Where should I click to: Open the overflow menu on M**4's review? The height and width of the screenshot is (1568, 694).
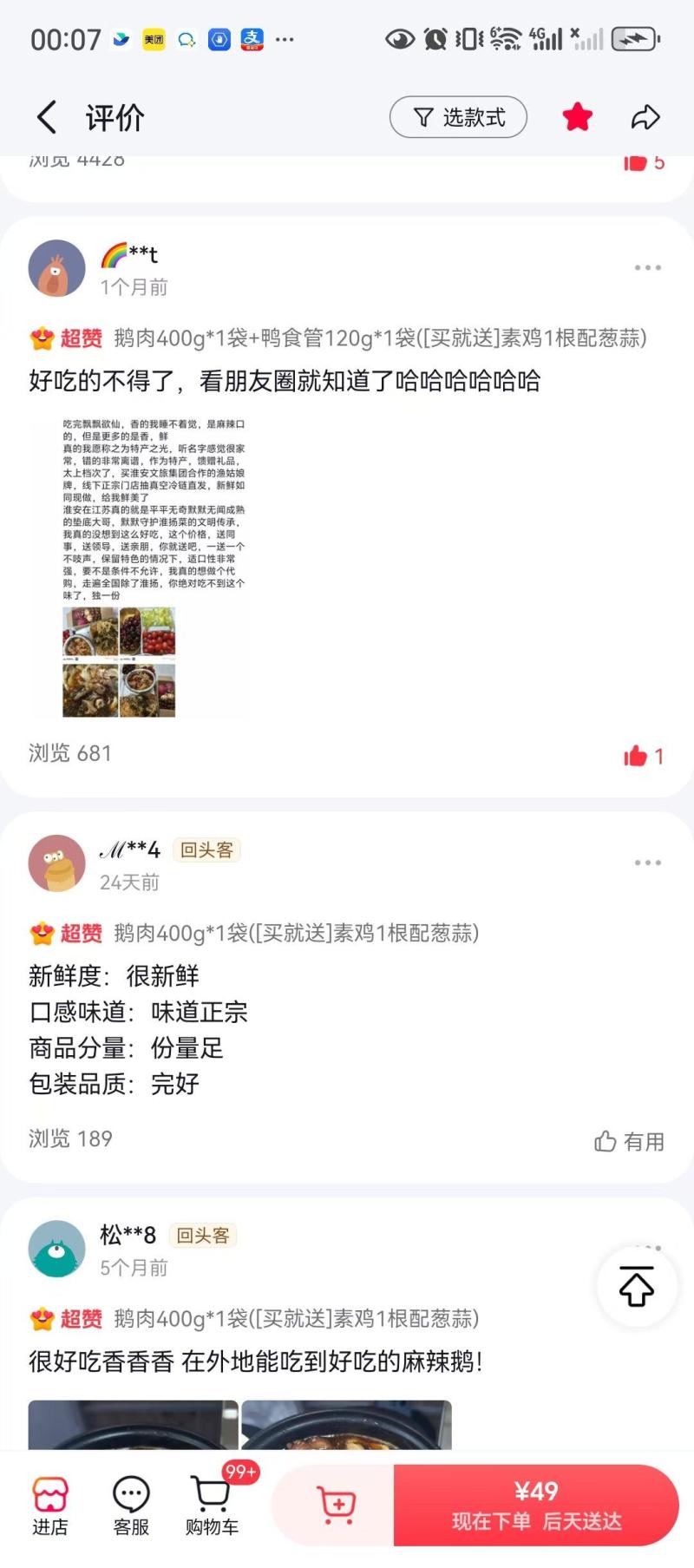pos(647,863)
